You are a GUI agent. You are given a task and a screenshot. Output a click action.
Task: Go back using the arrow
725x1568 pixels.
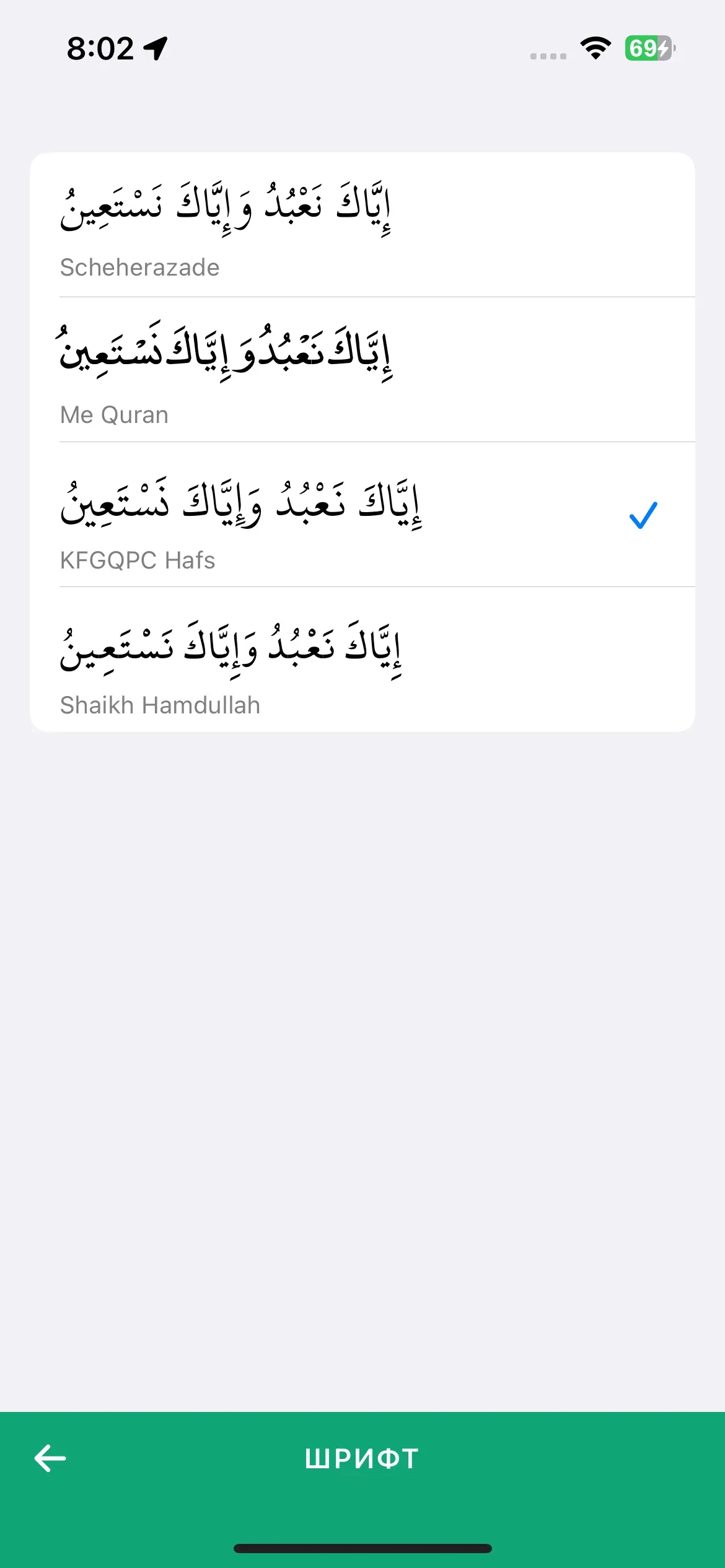tap(50, 1458)
